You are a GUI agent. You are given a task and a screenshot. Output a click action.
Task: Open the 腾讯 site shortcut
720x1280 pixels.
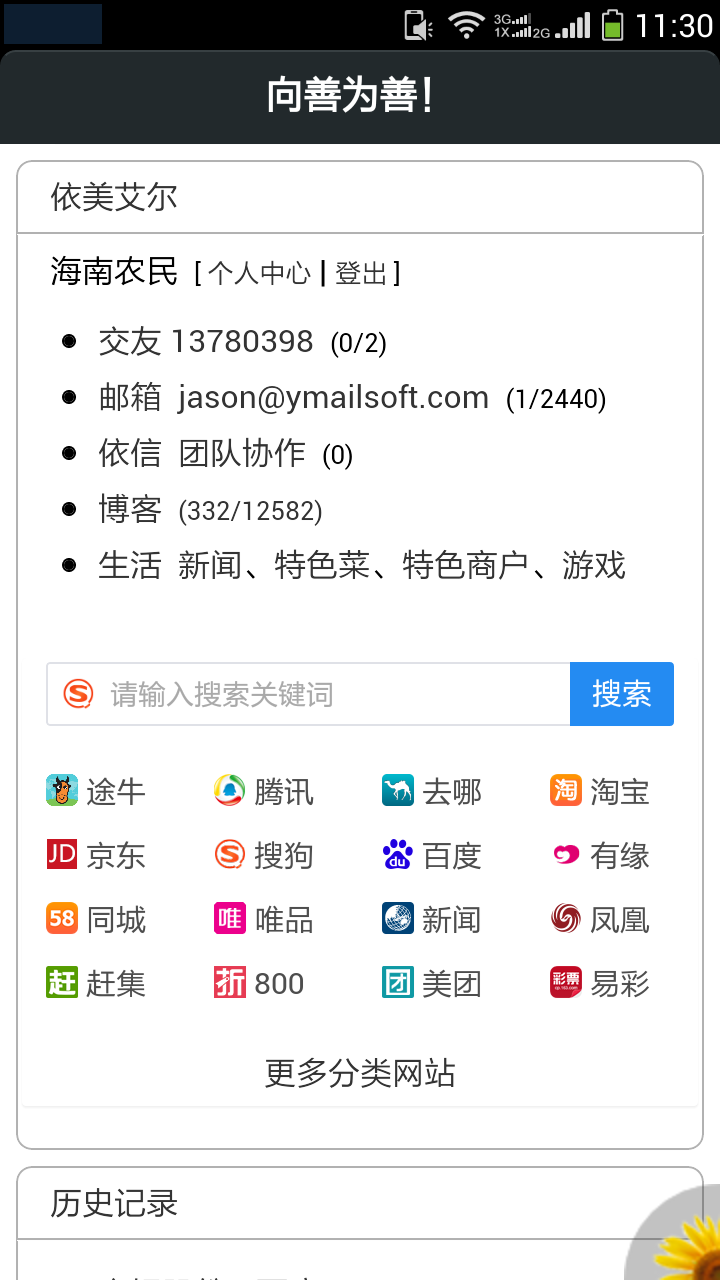265,792
